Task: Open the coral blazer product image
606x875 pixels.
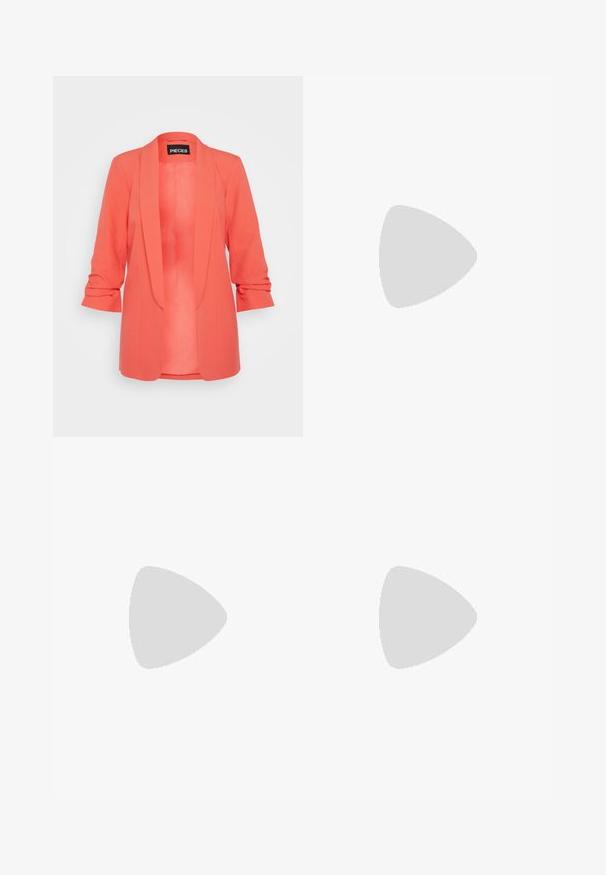Action: tap(177, 256)
